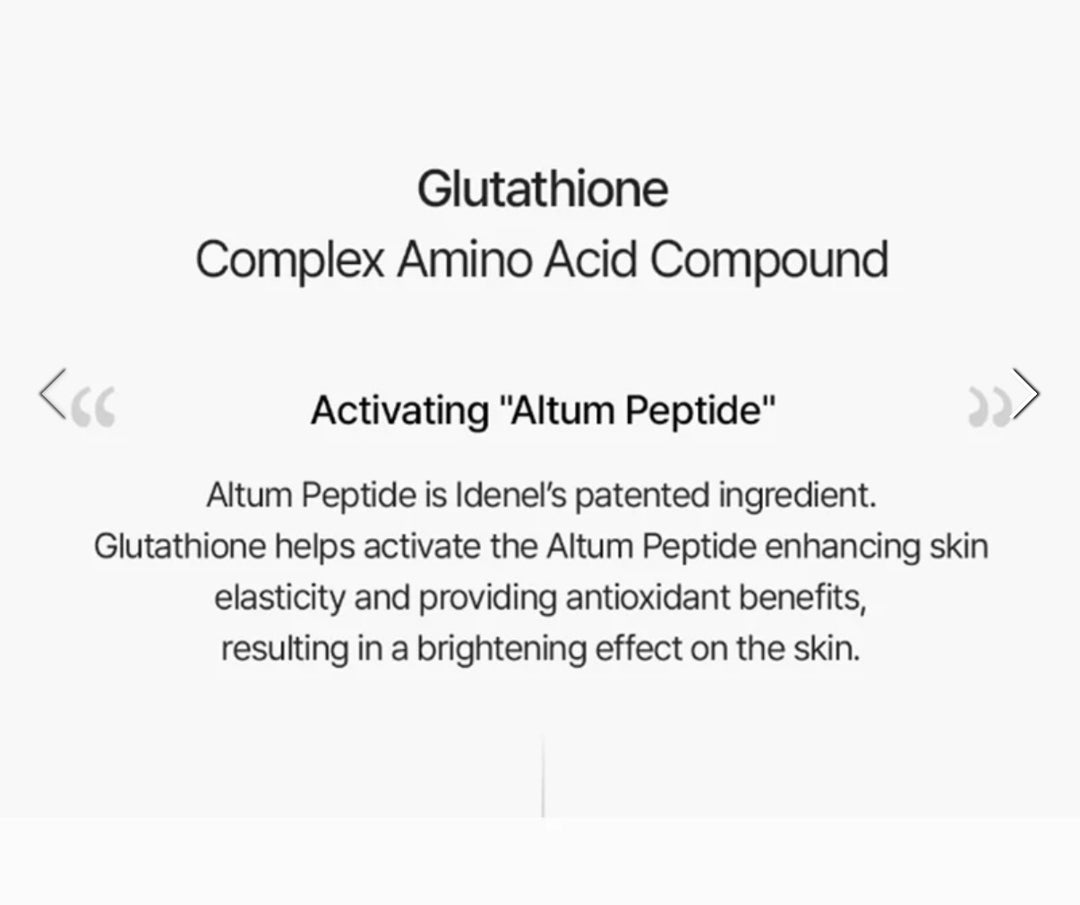Go to the next slide arrow
This screenshot has height=905, width=1080.
point(1027,393)
